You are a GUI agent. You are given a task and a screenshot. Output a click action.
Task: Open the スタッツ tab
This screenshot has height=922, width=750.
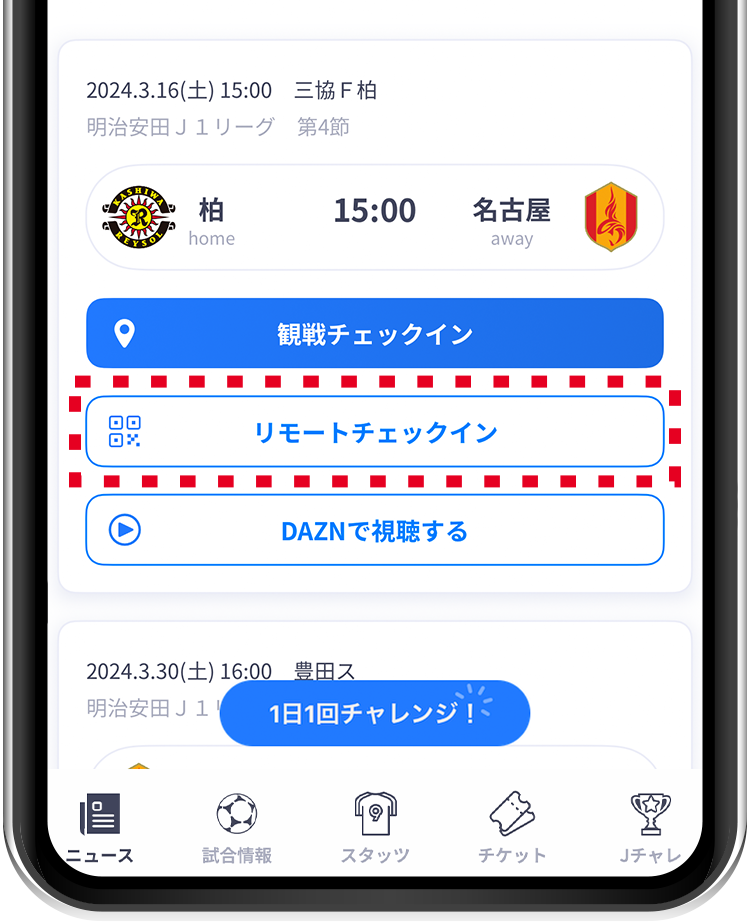pos(375,828)
